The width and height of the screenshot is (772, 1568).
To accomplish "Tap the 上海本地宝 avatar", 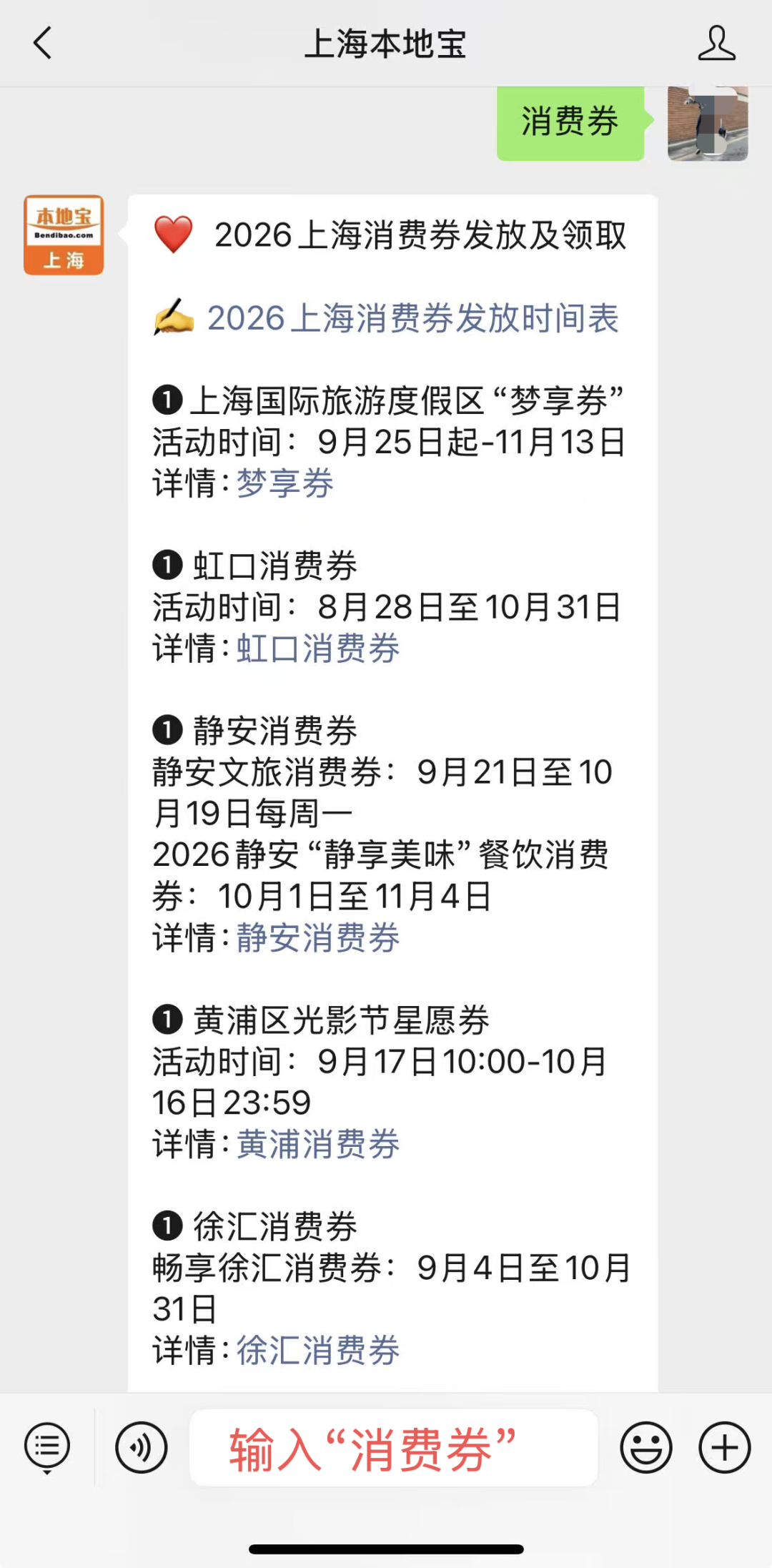I will pos(64,235).
